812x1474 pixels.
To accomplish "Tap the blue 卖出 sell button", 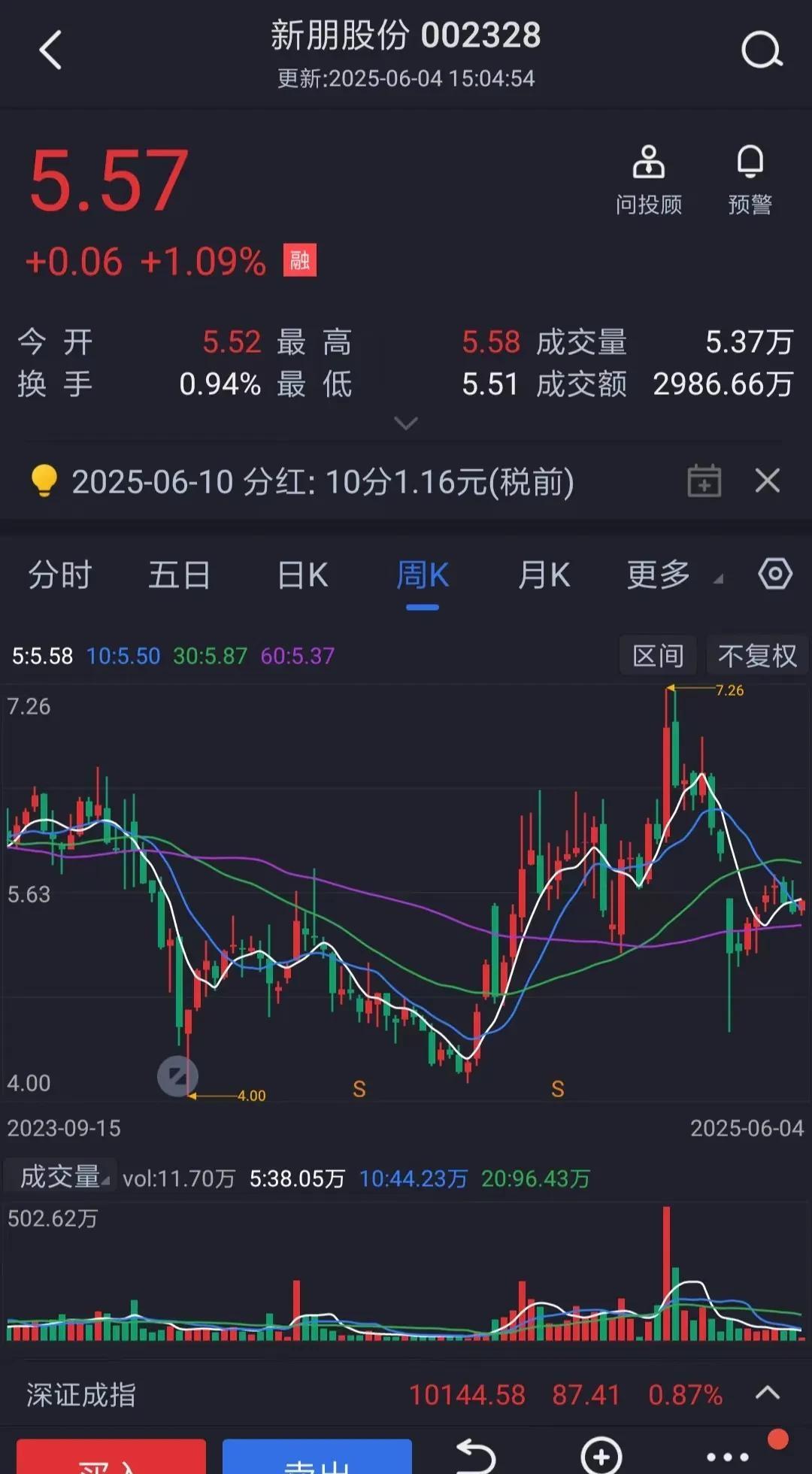I will pyautogui.click(x=317, y=1457).
